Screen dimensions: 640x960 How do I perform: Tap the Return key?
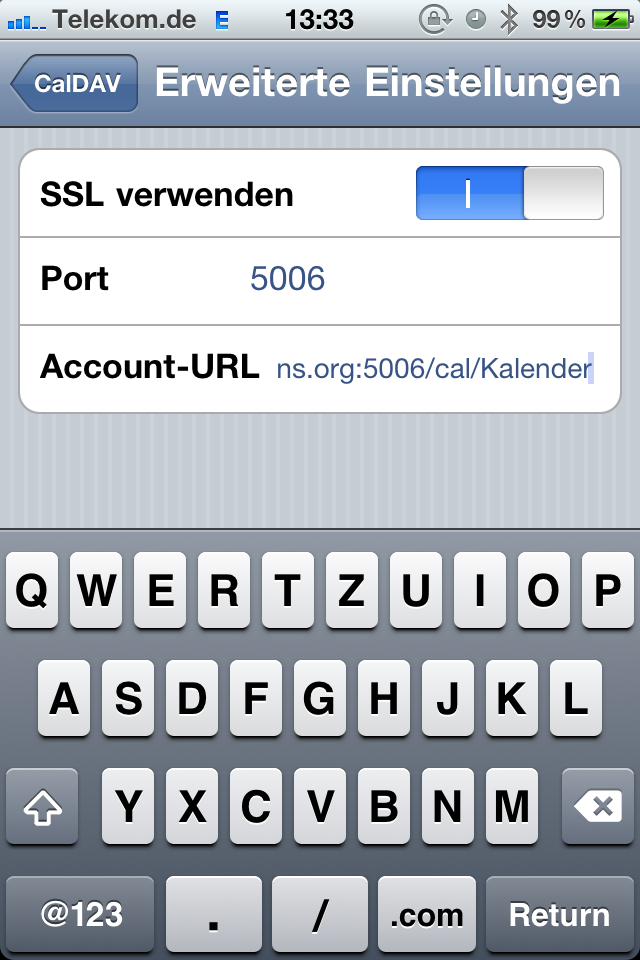pyautogui.click(x=558, y=914)
